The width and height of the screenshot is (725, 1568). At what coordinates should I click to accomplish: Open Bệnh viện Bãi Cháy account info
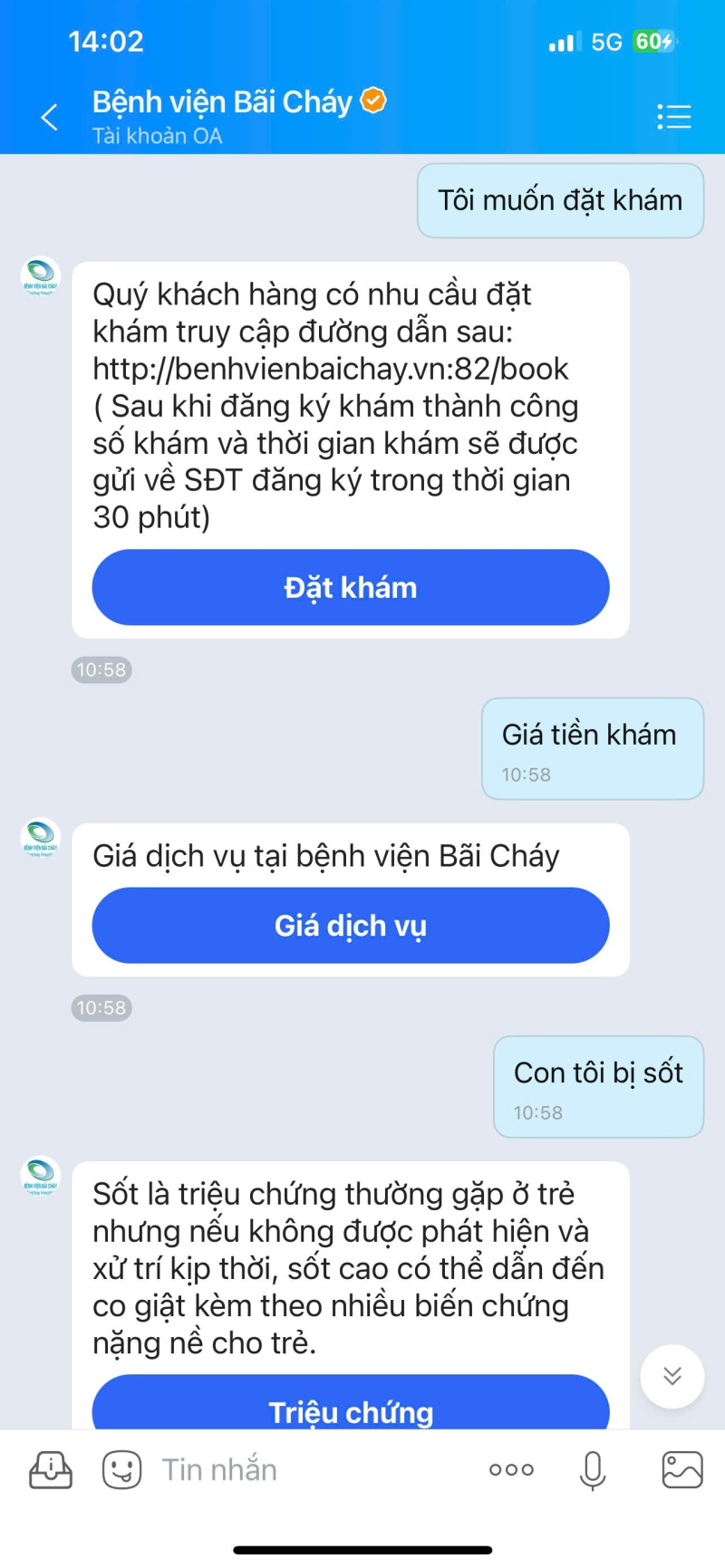222,102
